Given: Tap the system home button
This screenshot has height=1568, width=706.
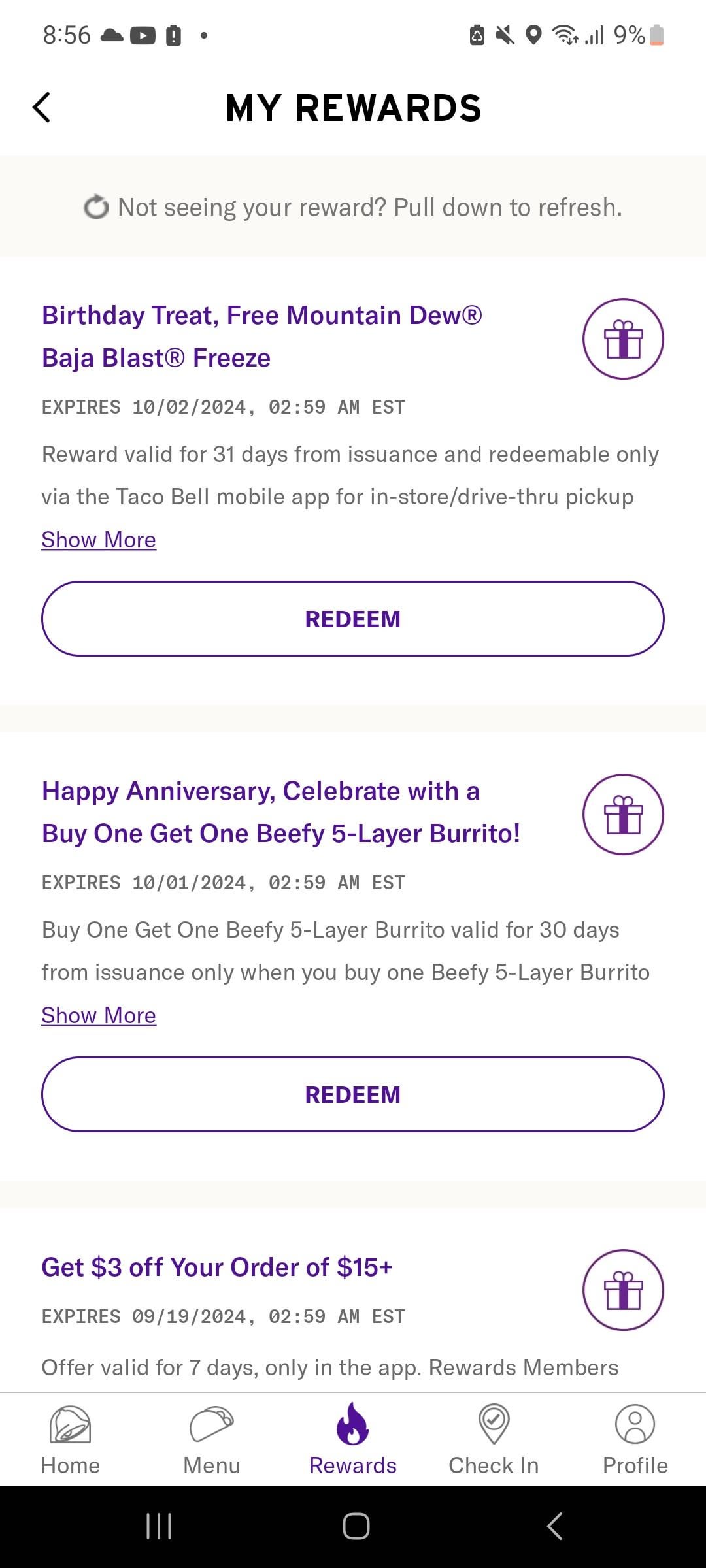Looking at the screenshot, I should click(x=356, y=1526).
